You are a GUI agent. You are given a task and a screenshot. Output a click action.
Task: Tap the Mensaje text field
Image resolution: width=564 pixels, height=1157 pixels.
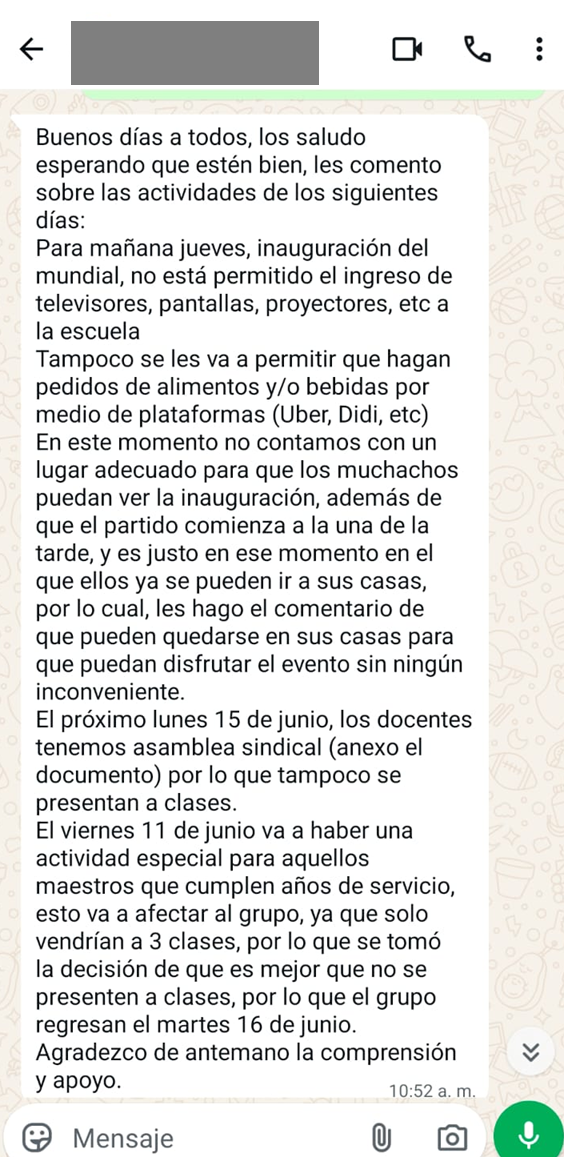214,1138
